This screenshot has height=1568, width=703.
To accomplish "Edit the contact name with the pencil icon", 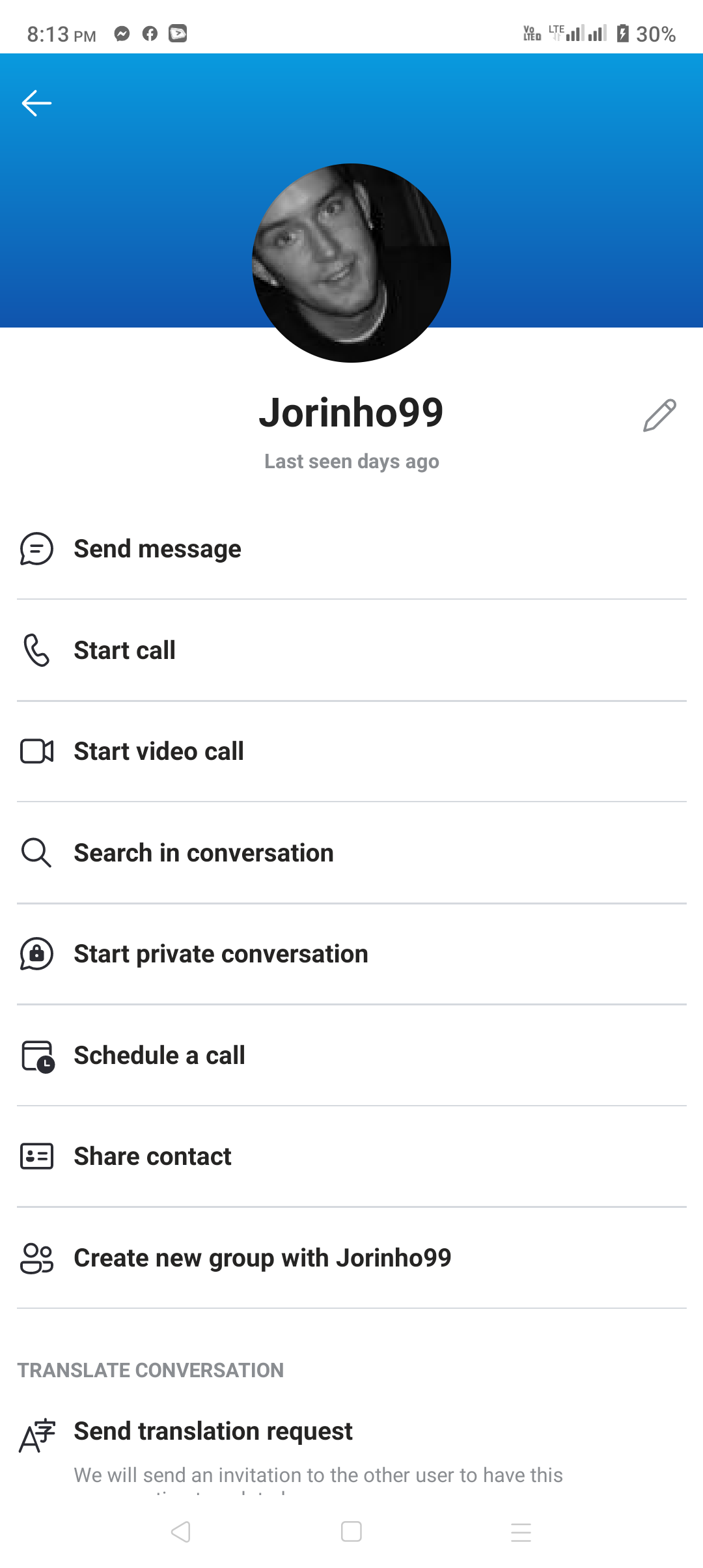I will [659, 415].
